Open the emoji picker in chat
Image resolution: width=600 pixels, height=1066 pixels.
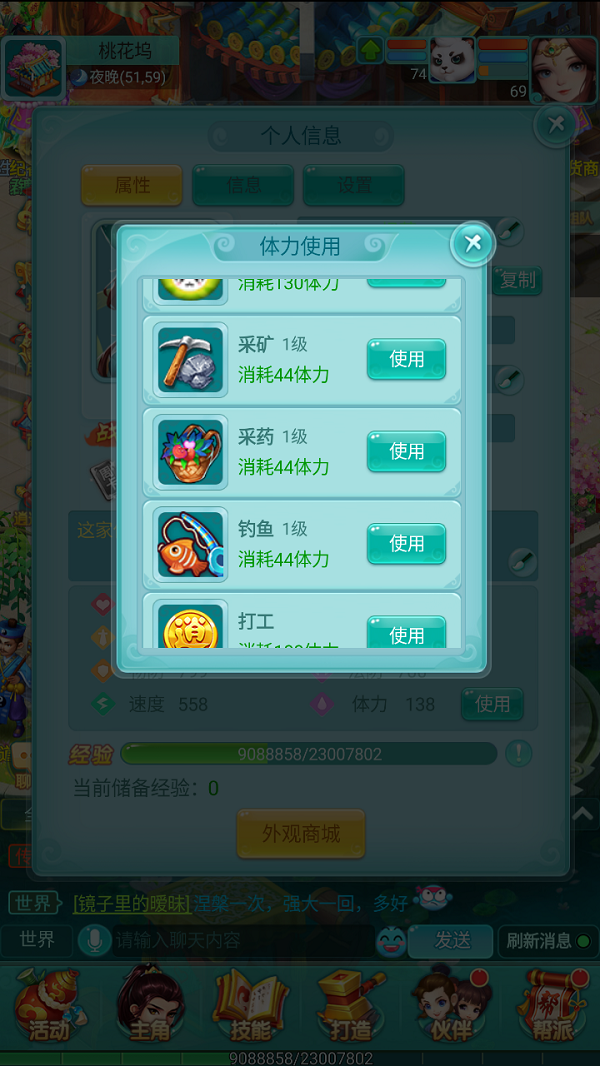tap(391, 941)
